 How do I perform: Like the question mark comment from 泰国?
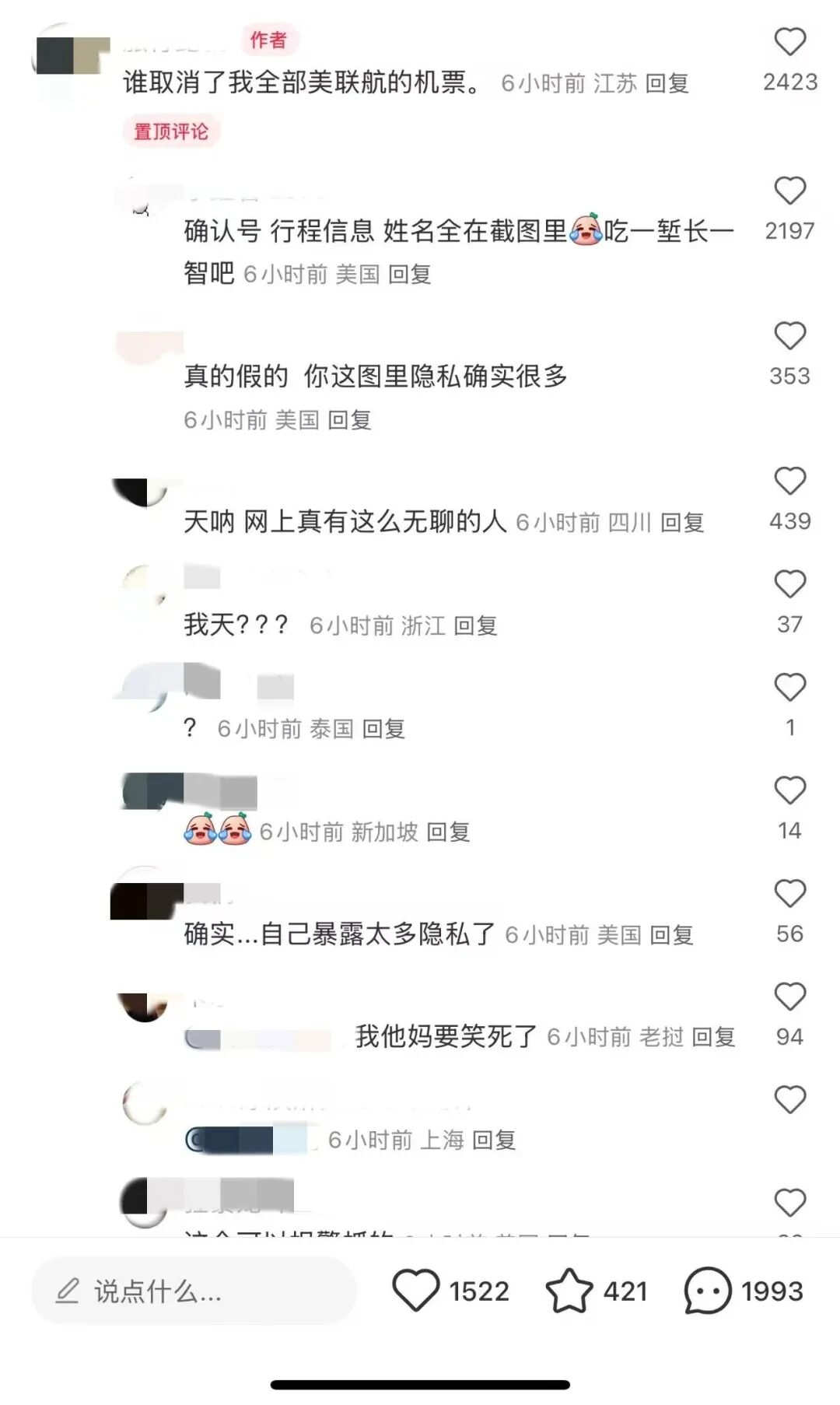click(x=789, y=688)
